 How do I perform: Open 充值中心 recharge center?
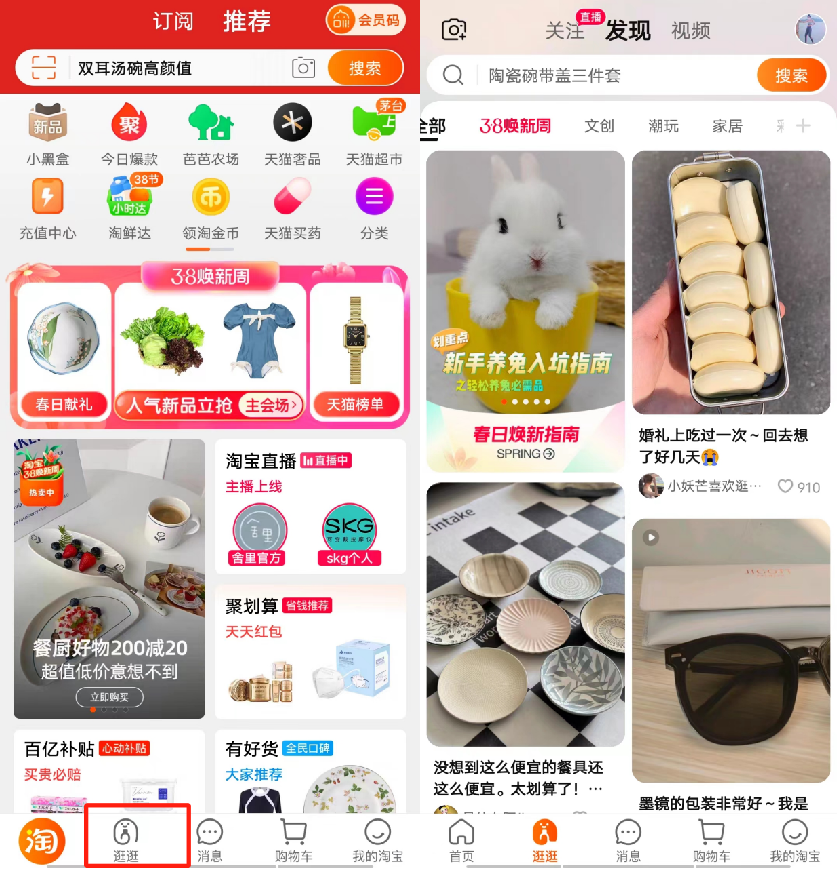[48, 207]
